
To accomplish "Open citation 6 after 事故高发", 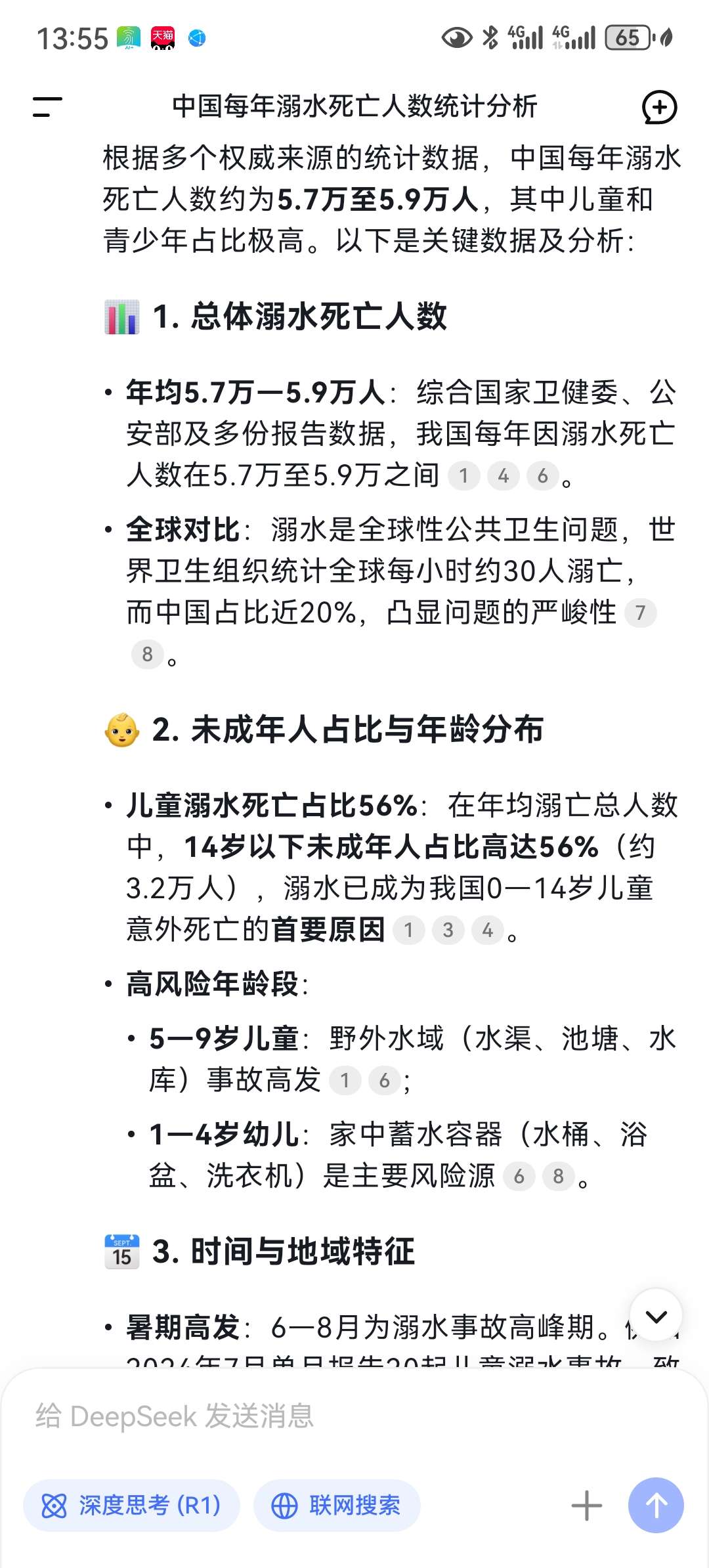I will 385,1080.
